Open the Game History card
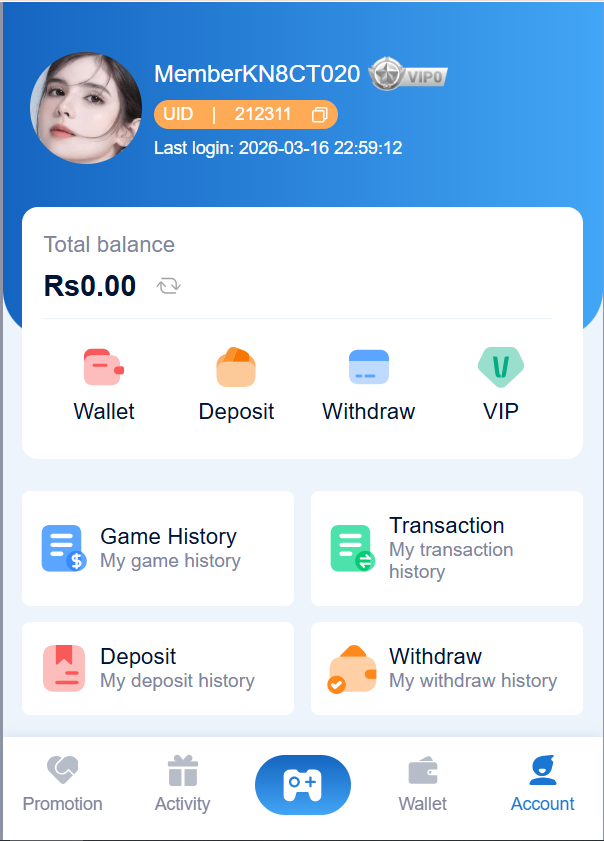Screen dimensions: 604x841 click(158, 548)
